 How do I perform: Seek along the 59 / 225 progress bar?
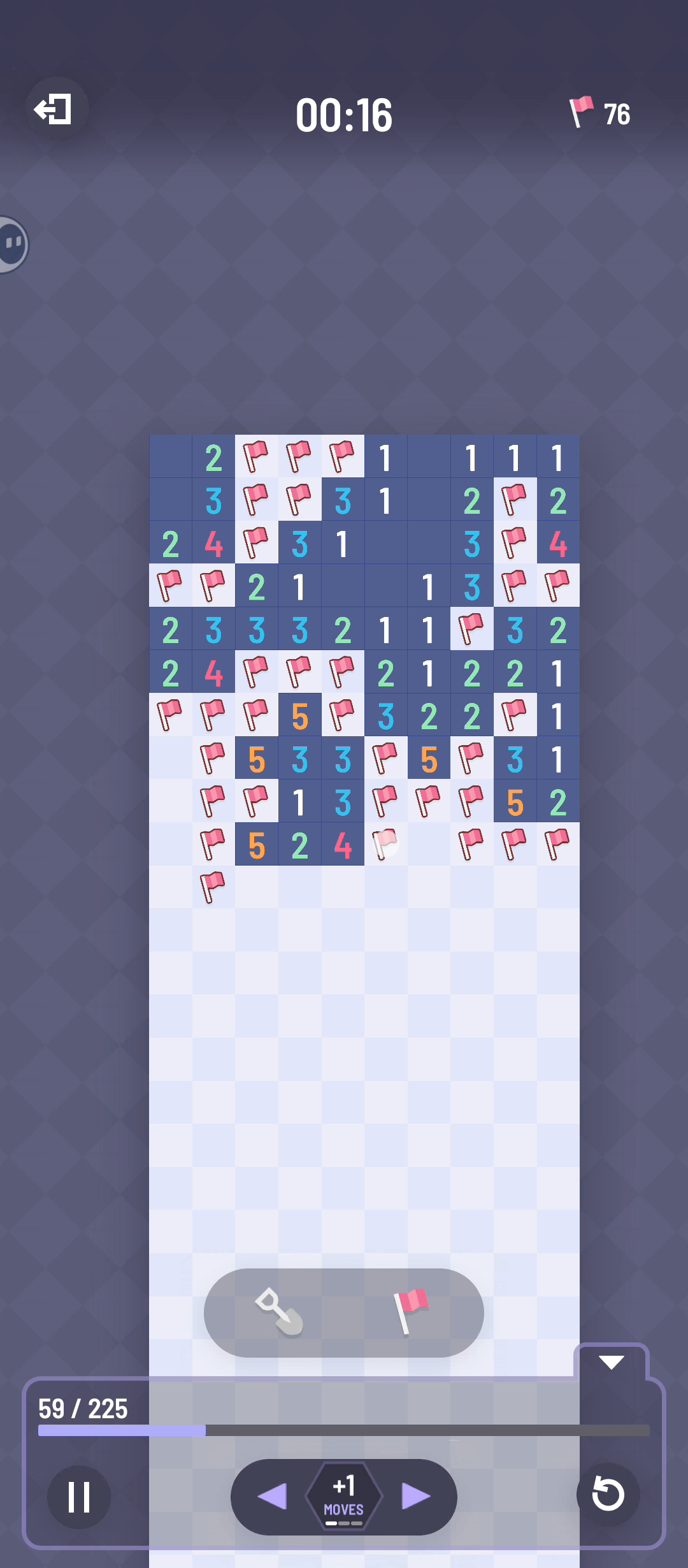tap(344, 1430)
